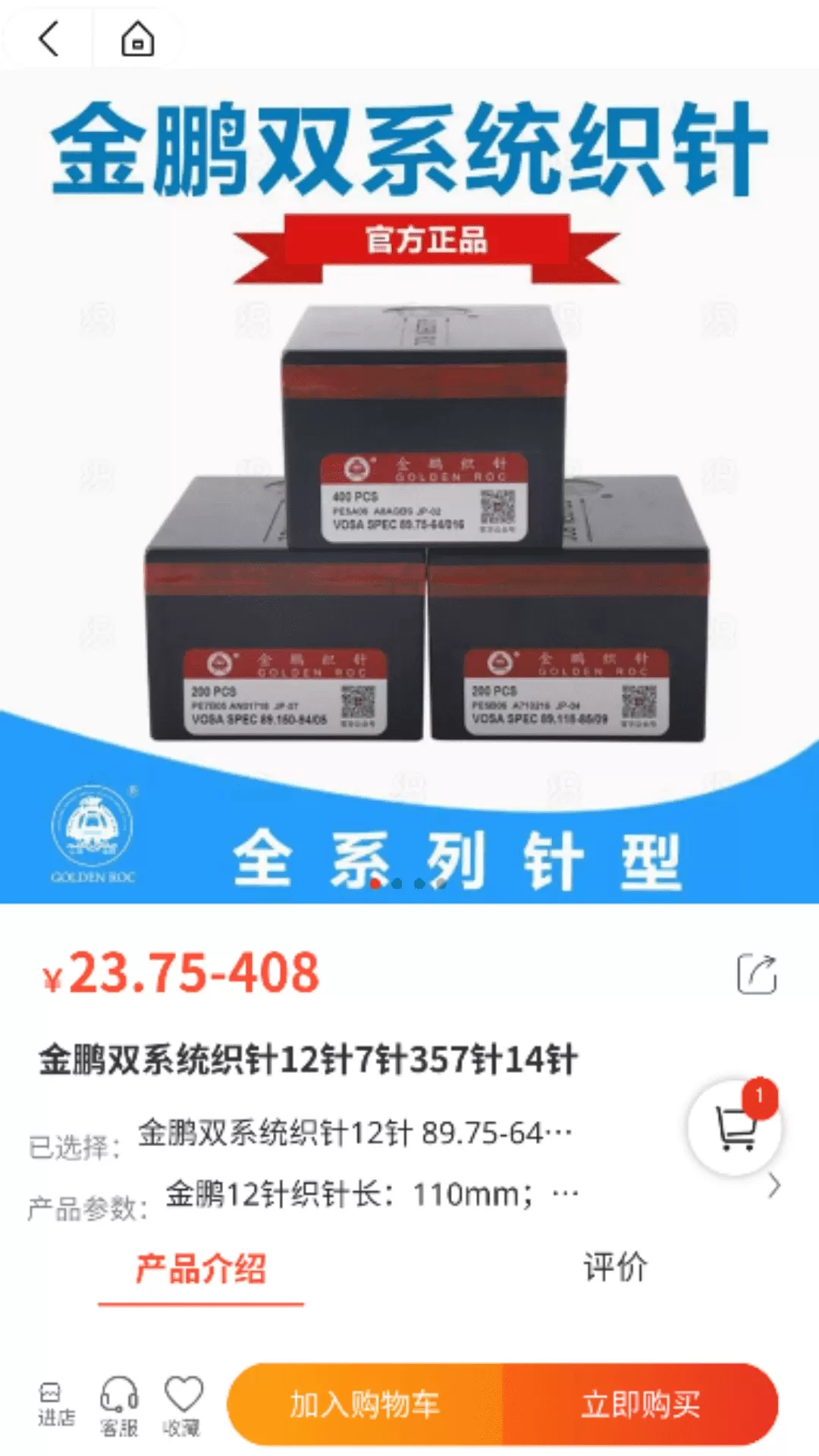819x1456 pixels.
Task: Open the floating shopping cart
Action: point(735,1128)
